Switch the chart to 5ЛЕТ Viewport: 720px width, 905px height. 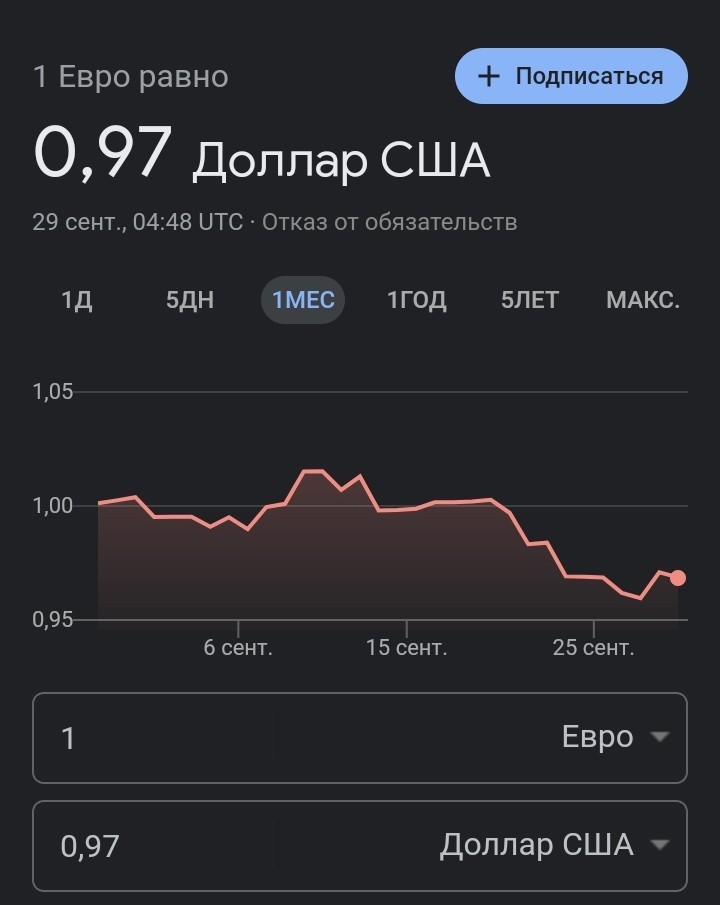click(x=529, y=300)
